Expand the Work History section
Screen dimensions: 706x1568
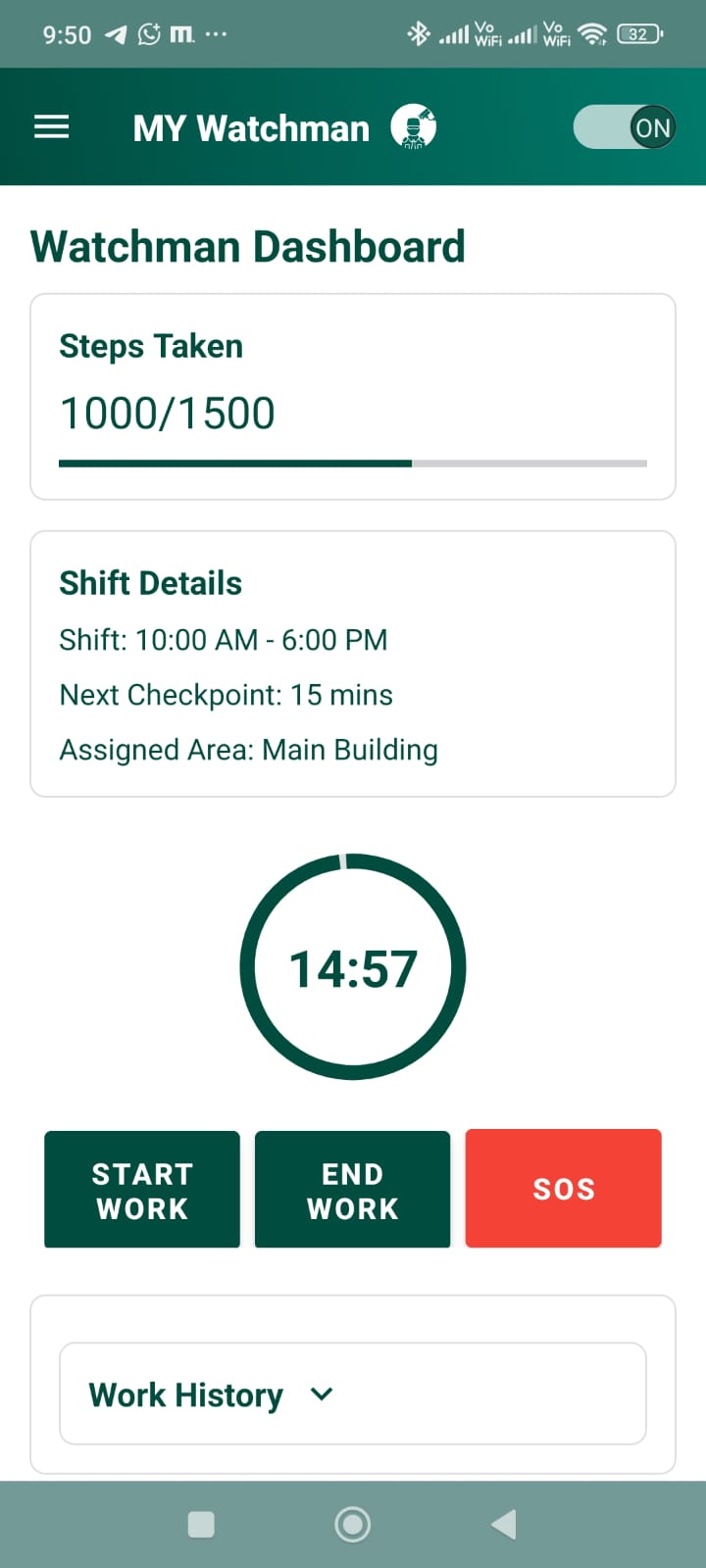352,1394
